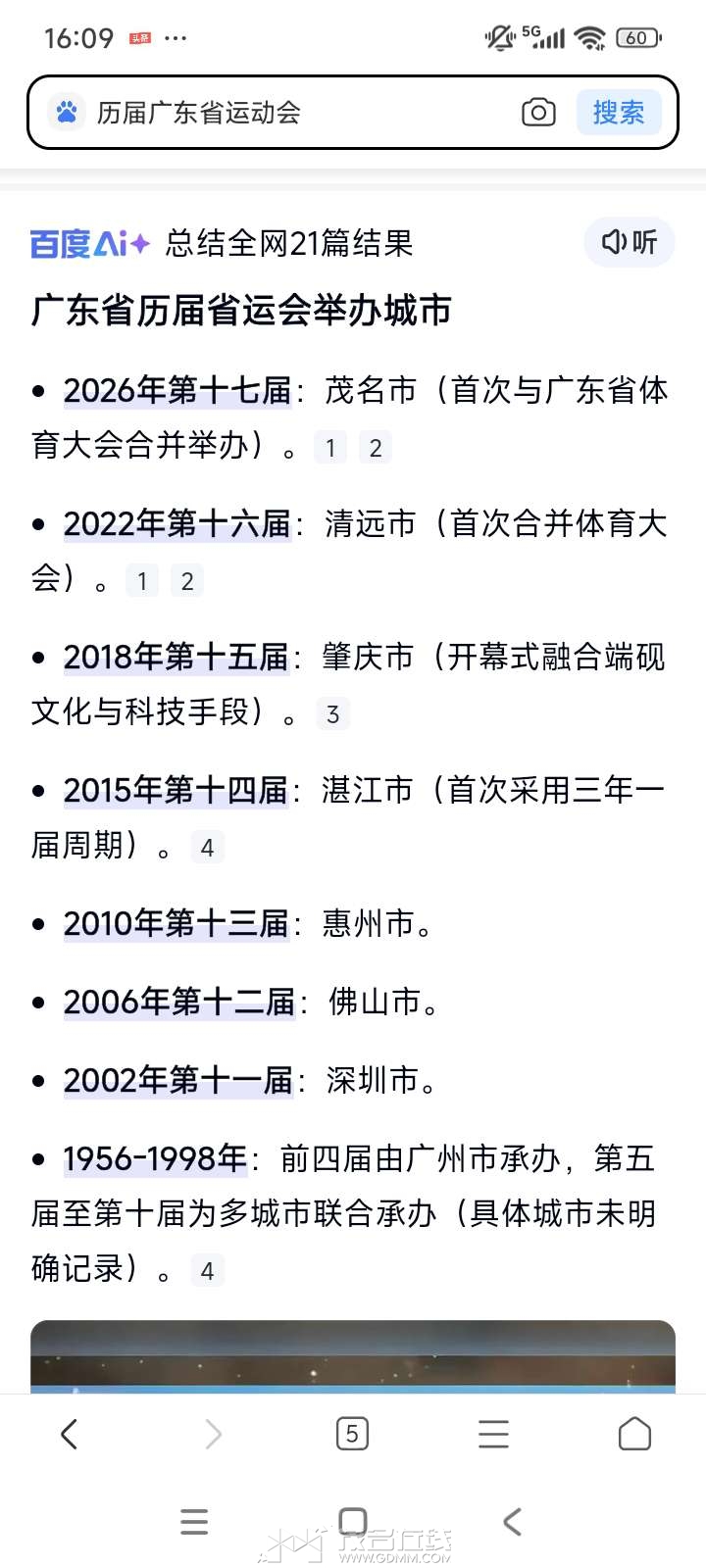The image size is (706, 1568).
Task: Tap the camera search icon
Action: click(x=538, y=113)
